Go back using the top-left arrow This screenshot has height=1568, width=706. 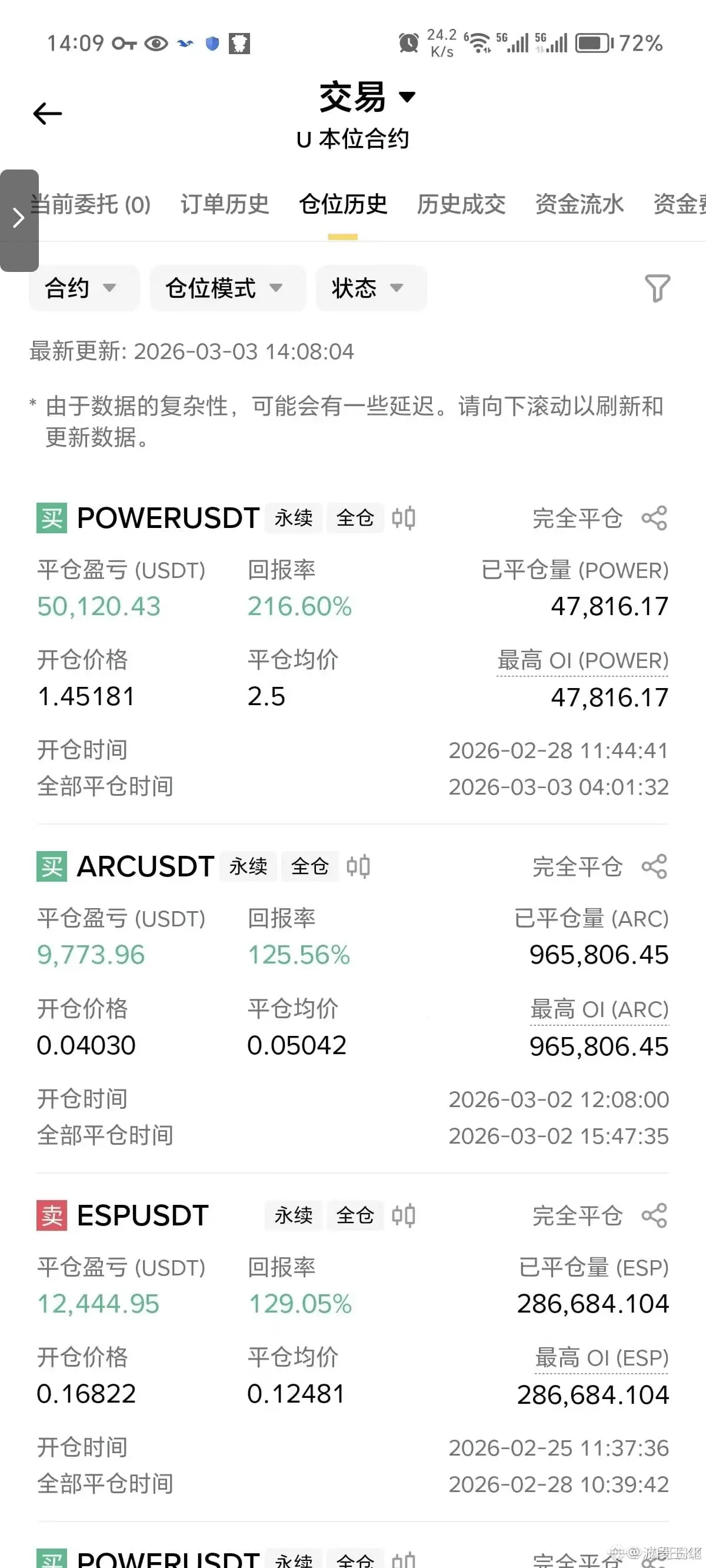[48, 113]
